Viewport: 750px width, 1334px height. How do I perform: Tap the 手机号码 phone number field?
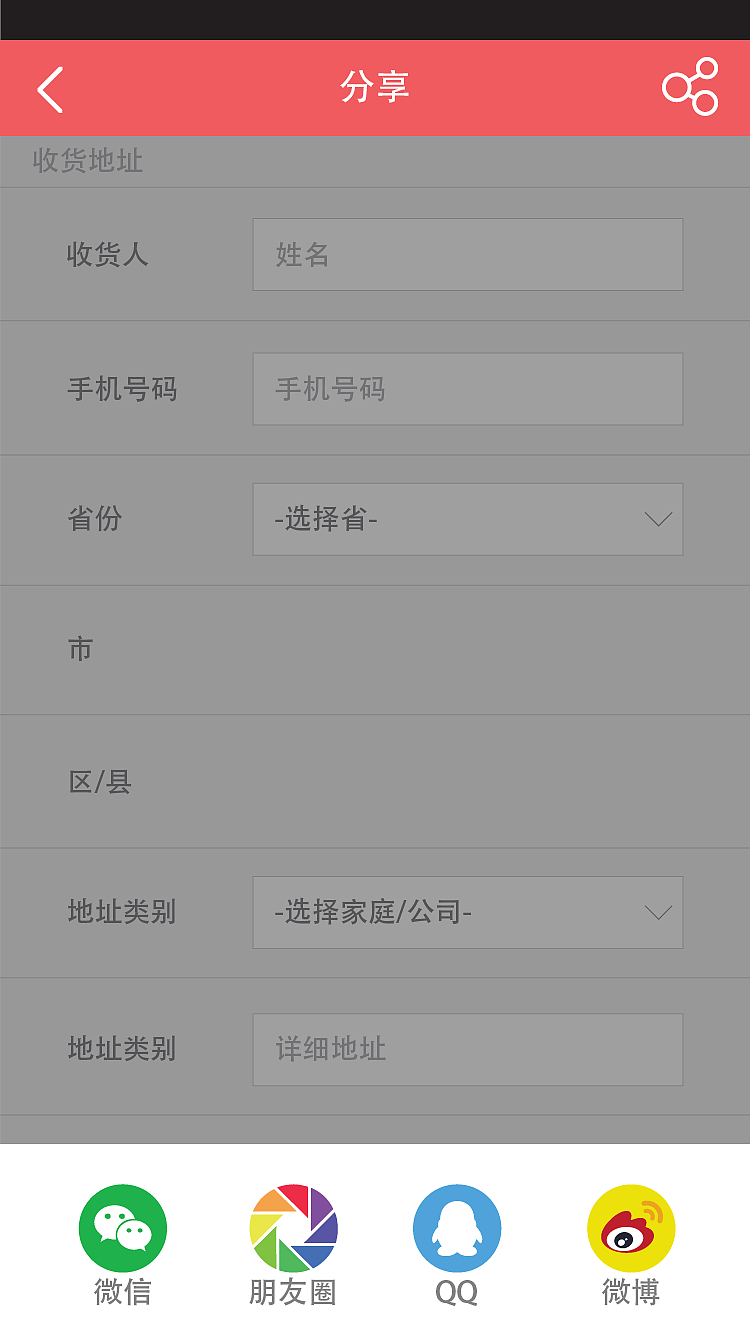pos(467,389)
